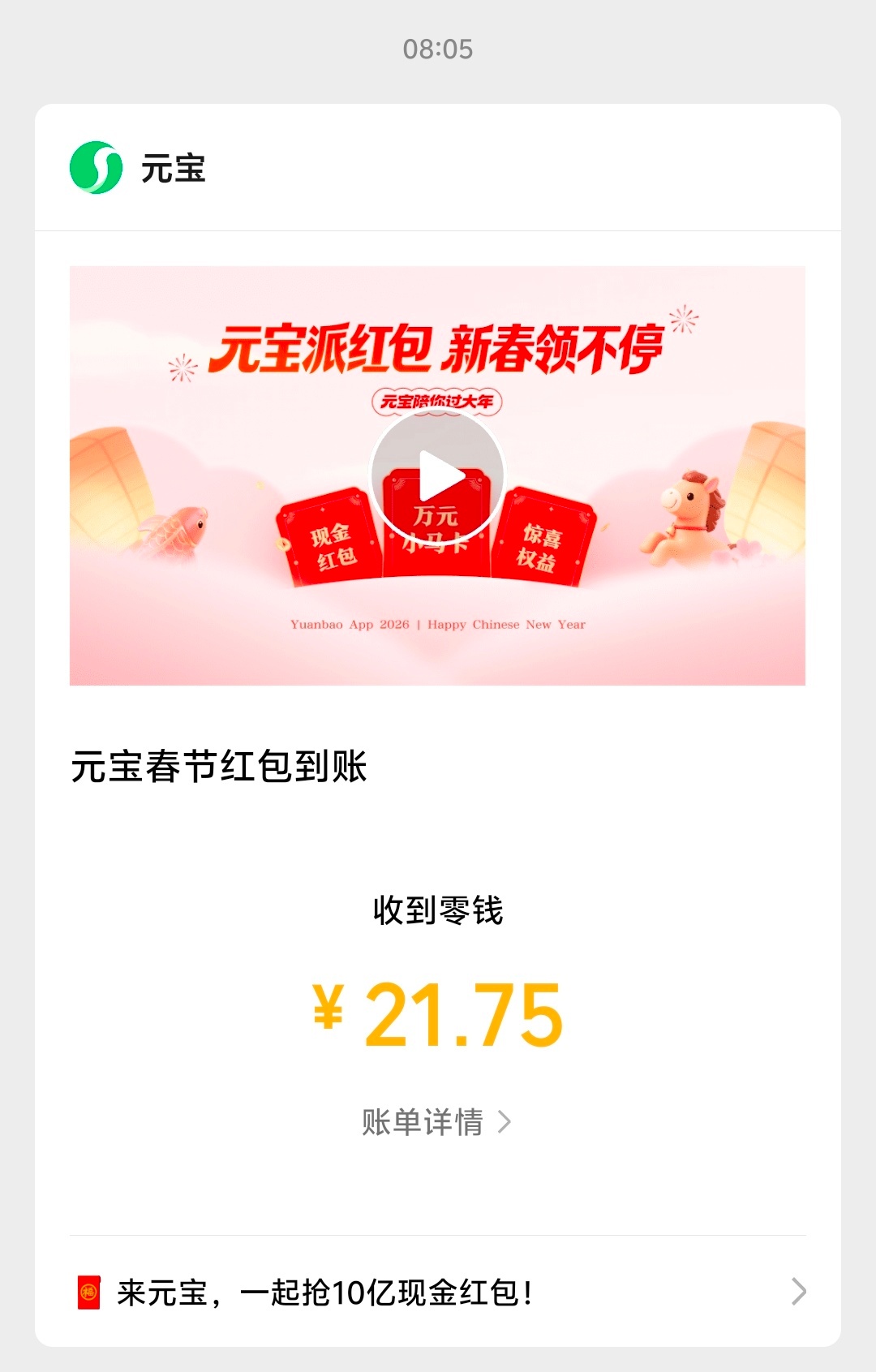Click the 收到零钱 label
Viewport: 876px width, 1372px height.
coord(438,911)
